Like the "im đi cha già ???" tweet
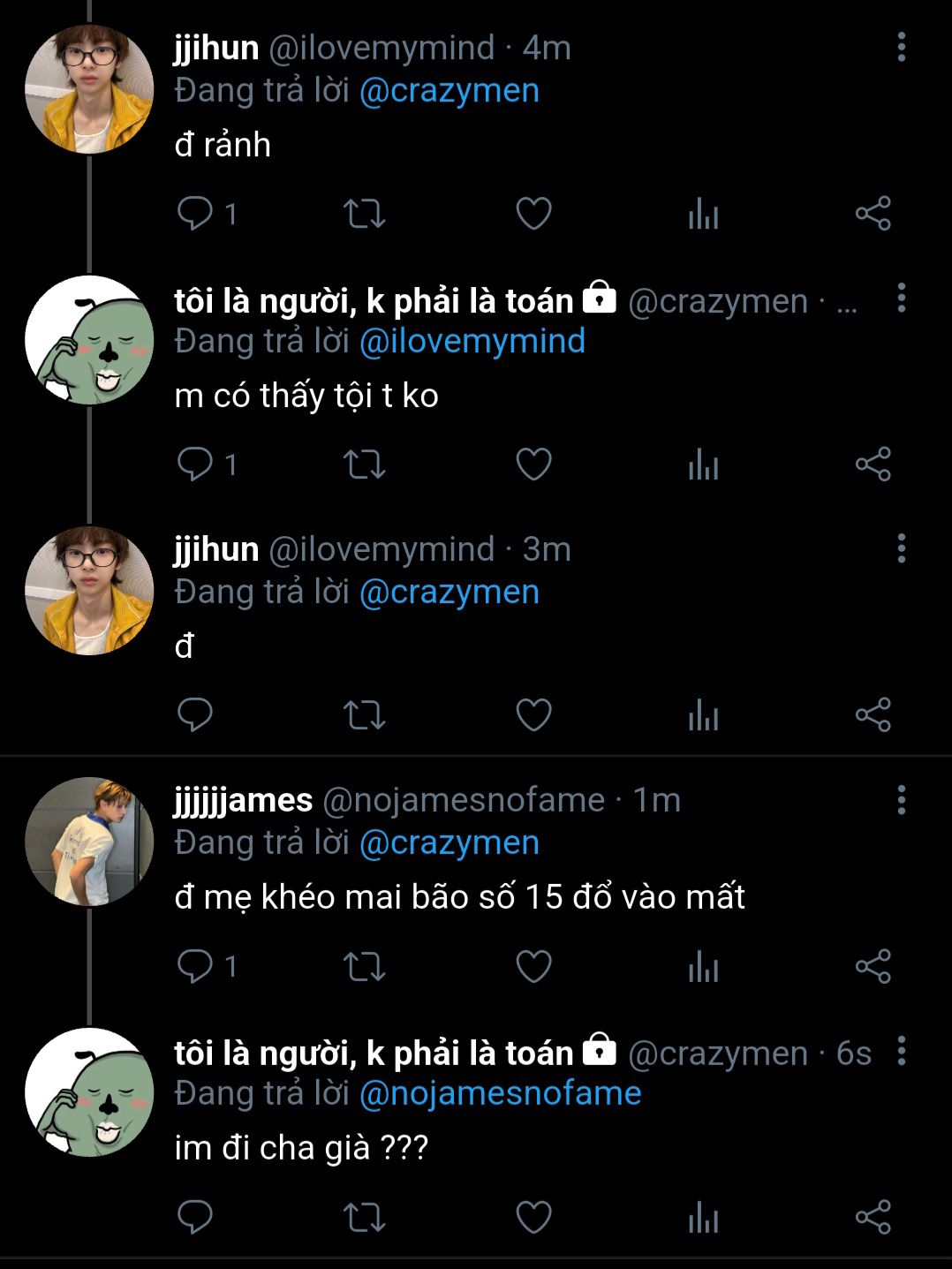Image resolution: width=952 pixels, height=1269 pixels. click(533, 1217)
